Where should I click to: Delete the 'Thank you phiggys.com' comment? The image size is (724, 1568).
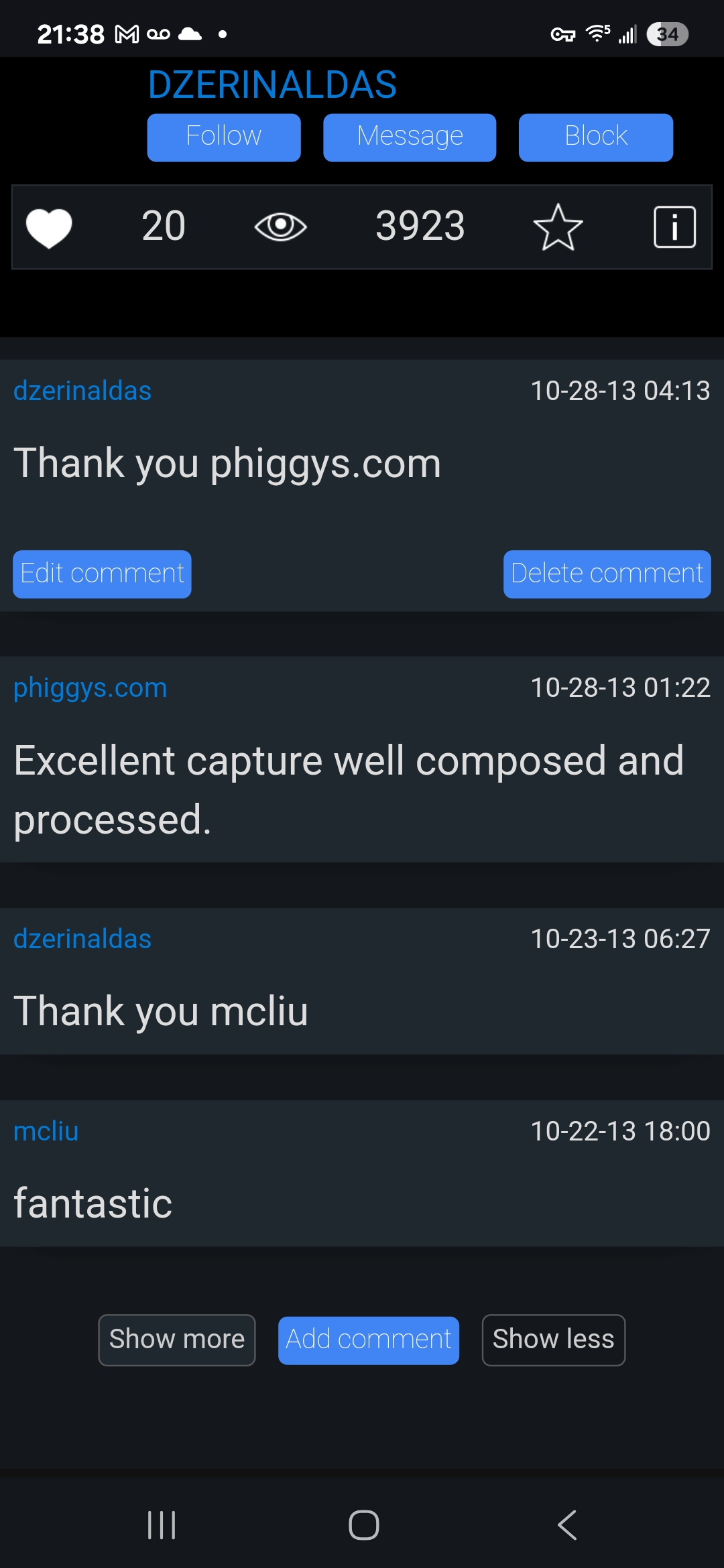pos(607,574)
